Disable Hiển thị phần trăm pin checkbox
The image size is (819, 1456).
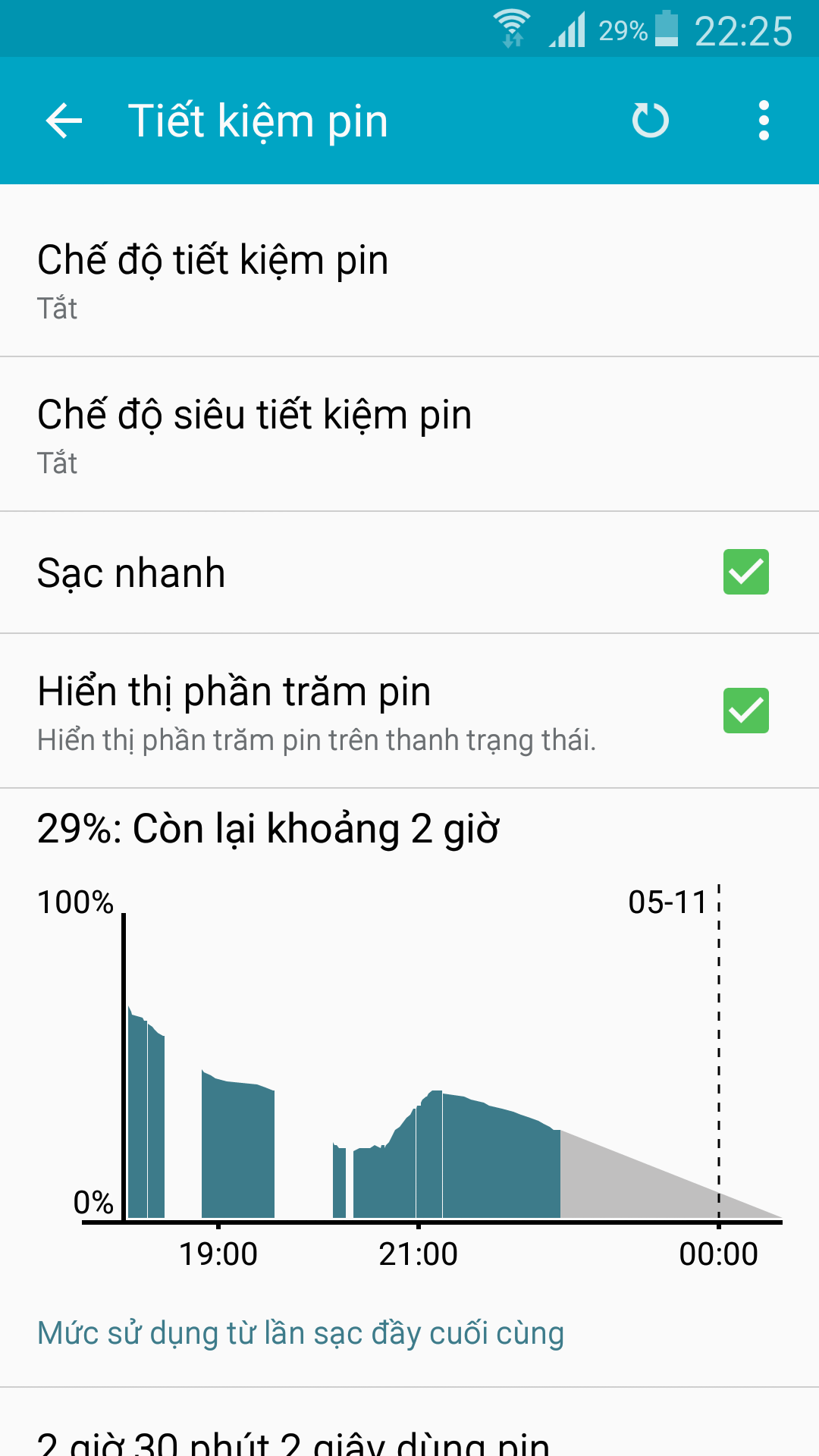(745, 711)
